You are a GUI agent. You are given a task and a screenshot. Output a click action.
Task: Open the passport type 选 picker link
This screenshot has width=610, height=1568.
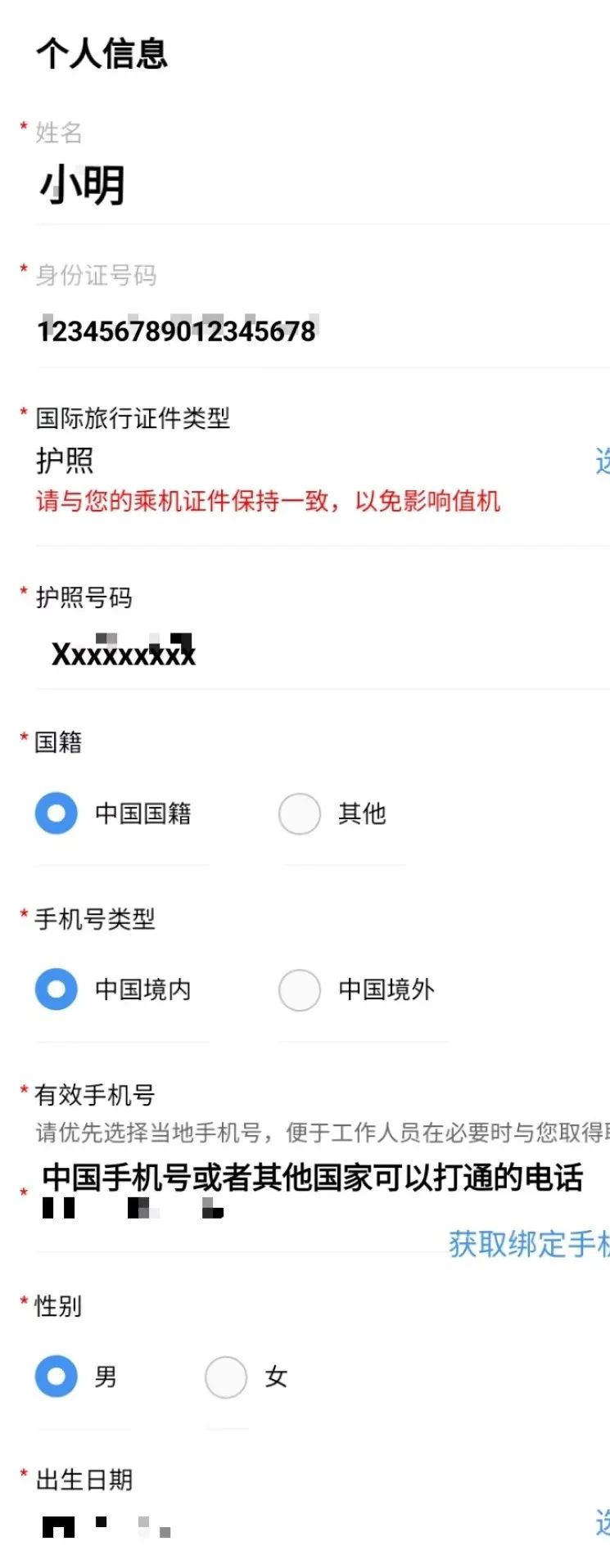point(603,460)
